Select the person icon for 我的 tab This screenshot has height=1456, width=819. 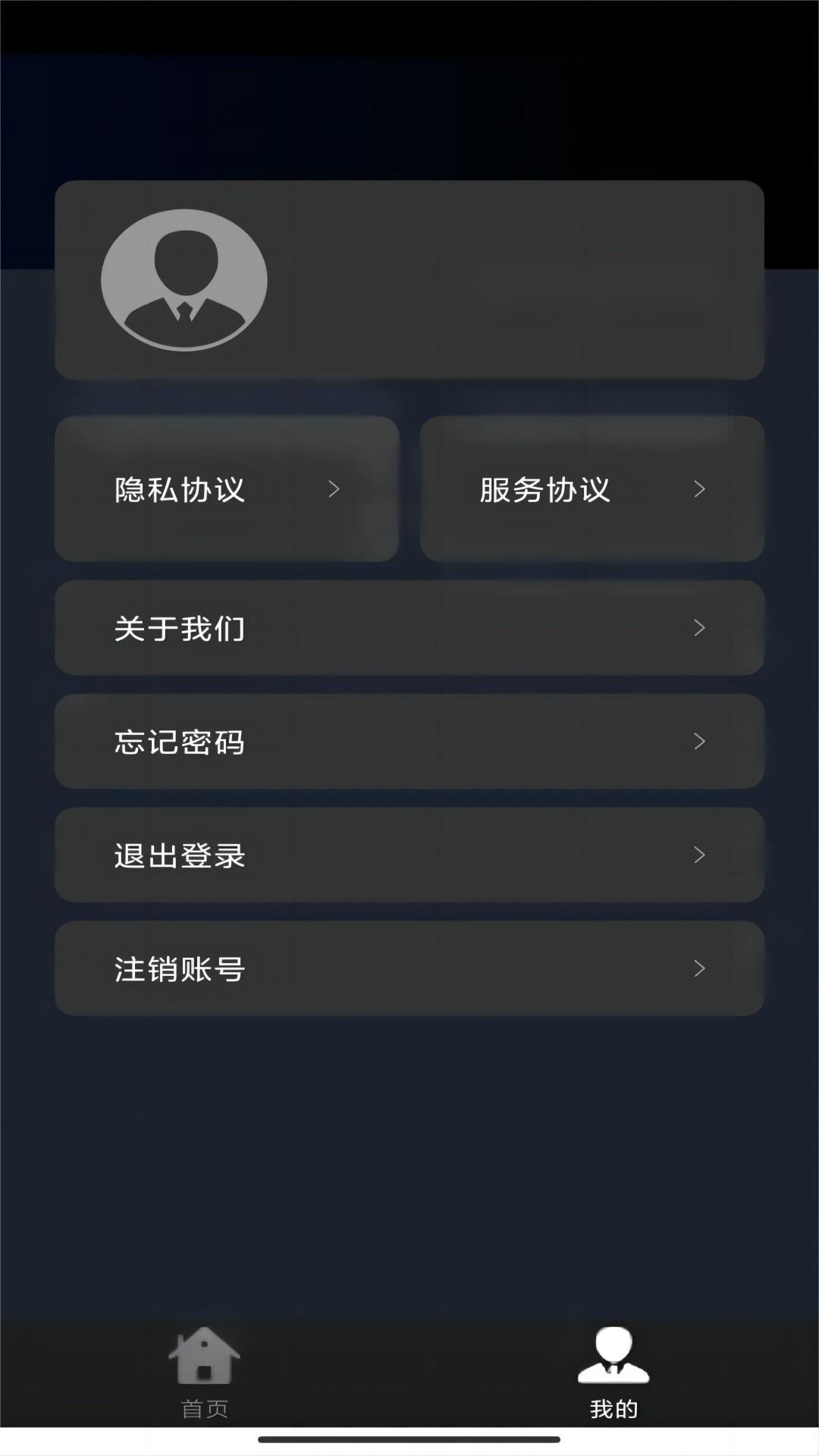point(613,1356)
